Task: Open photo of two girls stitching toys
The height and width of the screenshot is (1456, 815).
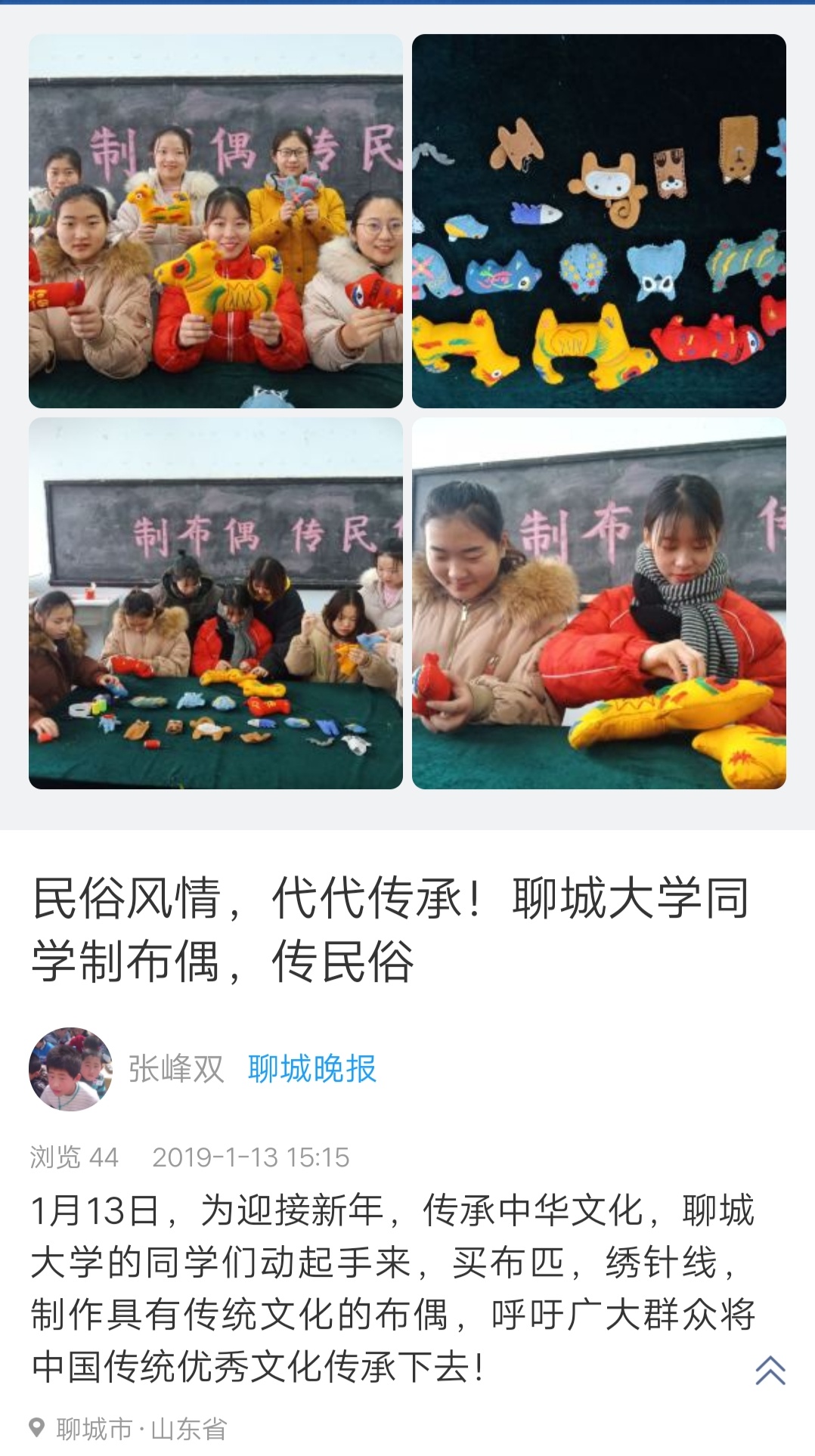Action: 599,603
